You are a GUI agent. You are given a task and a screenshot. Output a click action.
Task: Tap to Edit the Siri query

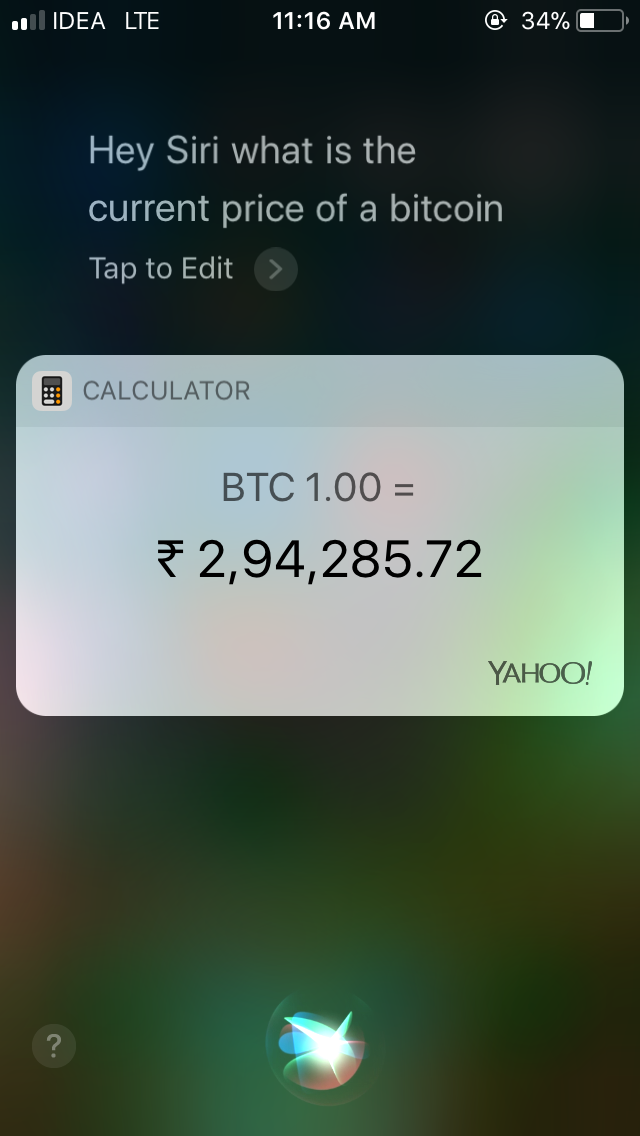(x=193, y=269)
